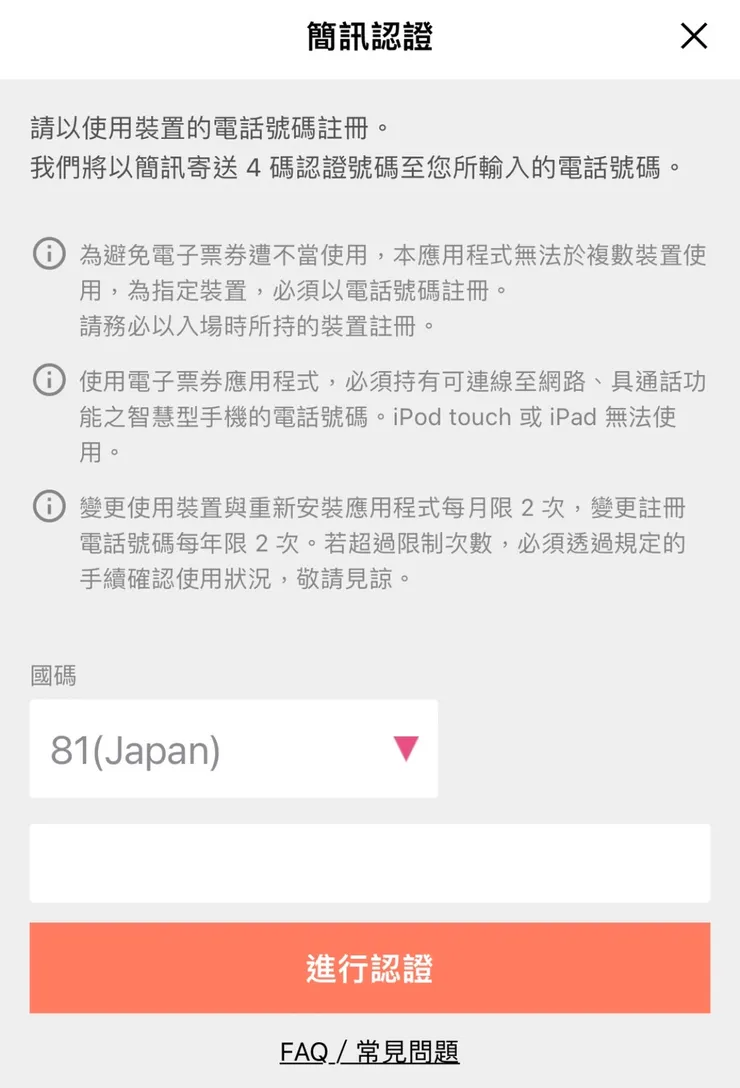This screenshot has height=1088, width=740.
Task: Click the info icon for the device change limit notice
Action: point(48,507)
